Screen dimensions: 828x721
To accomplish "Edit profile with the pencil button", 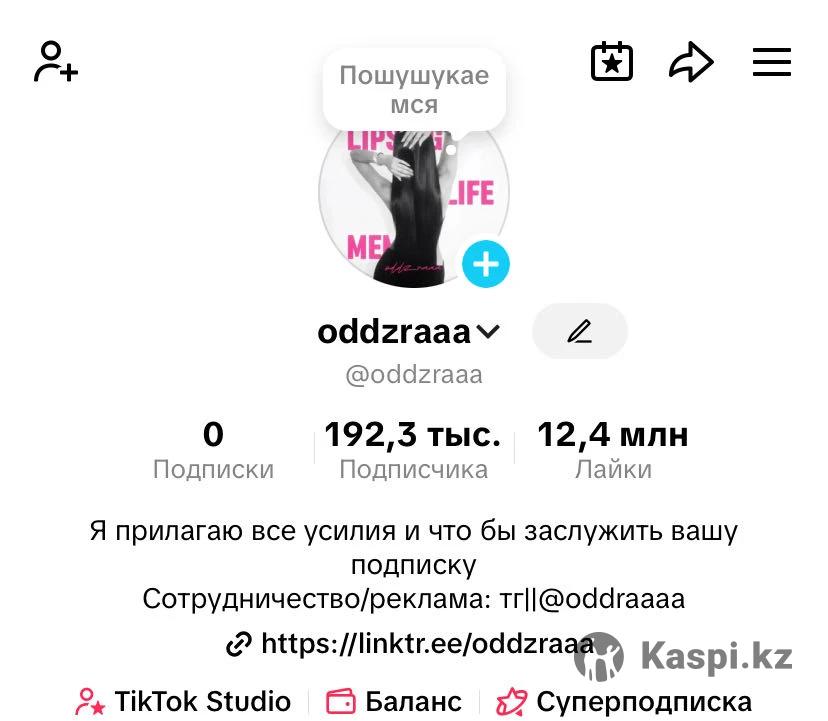I will click(579, 332).
